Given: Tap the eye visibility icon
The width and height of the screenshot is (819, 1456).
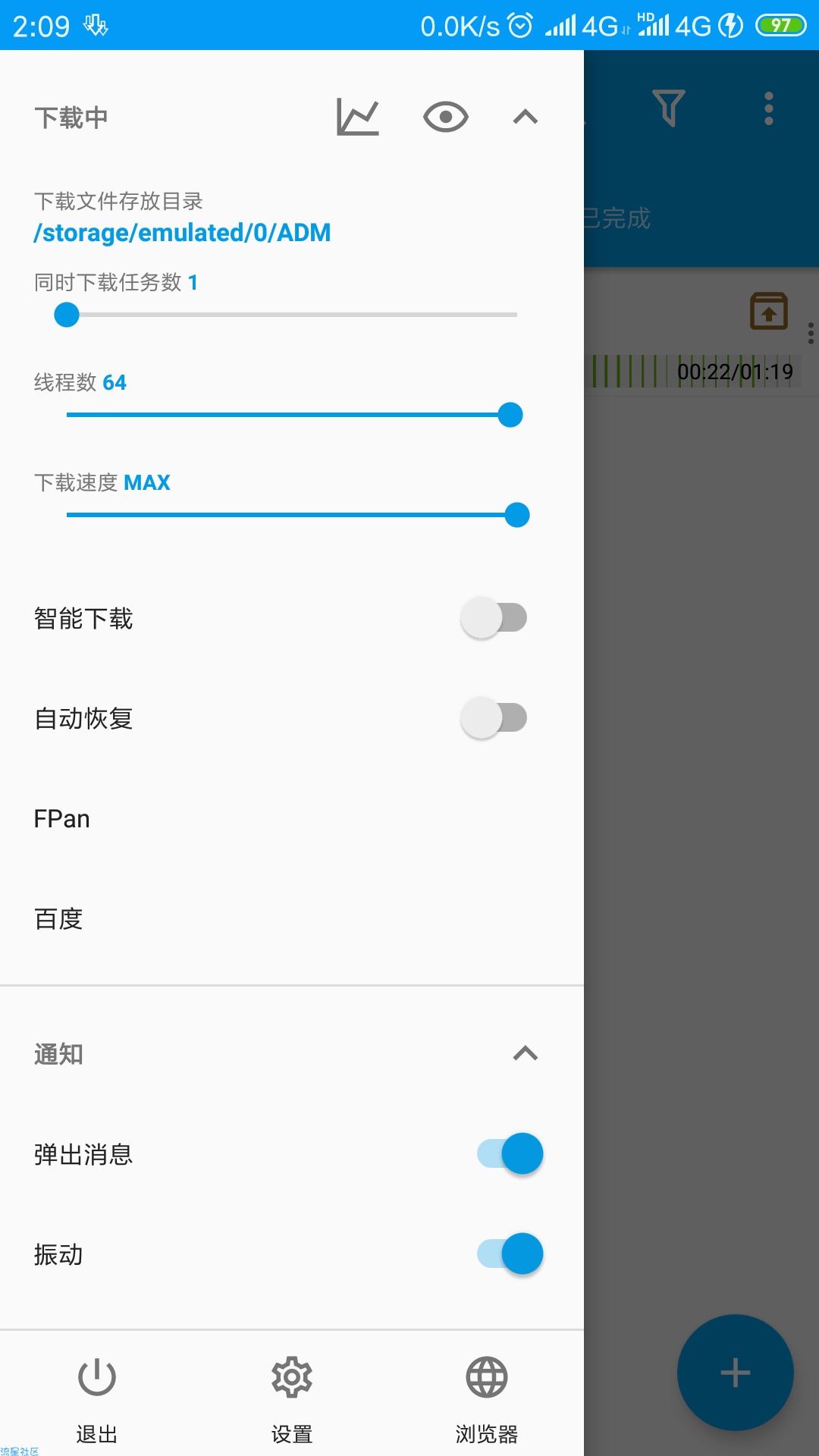Looking at the screenshot, I should [446, 117].
